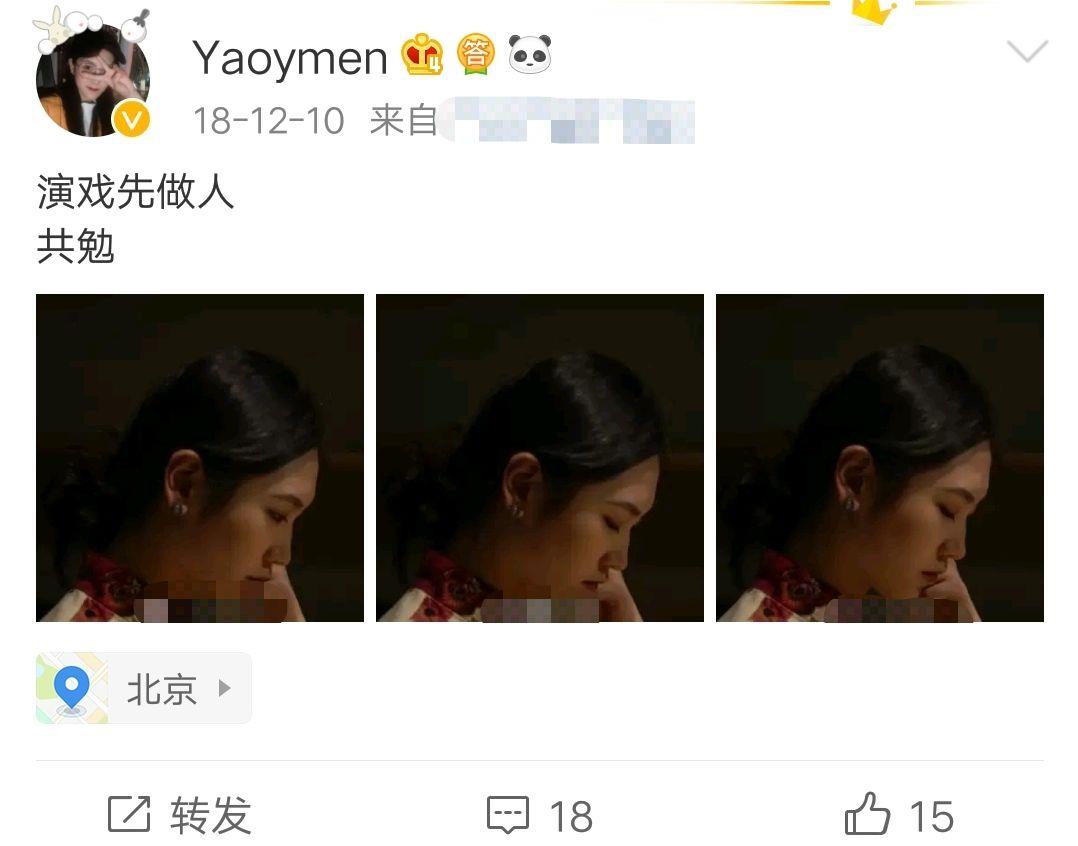Image resolution: width=1078 pixels, height=846 pixels.
Task: Open the Yaoymen username link
Action: 290,58
